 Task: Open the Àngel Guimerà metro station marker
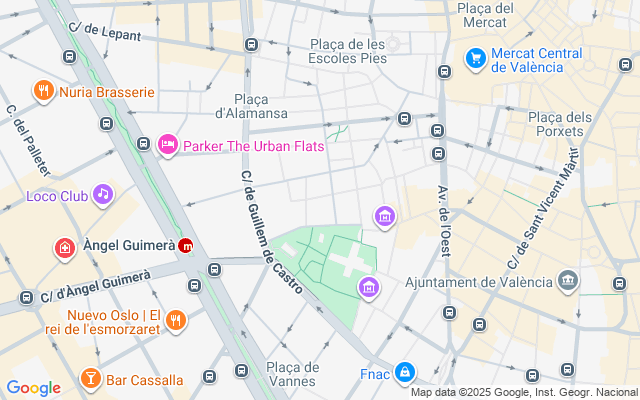(186, 246)
